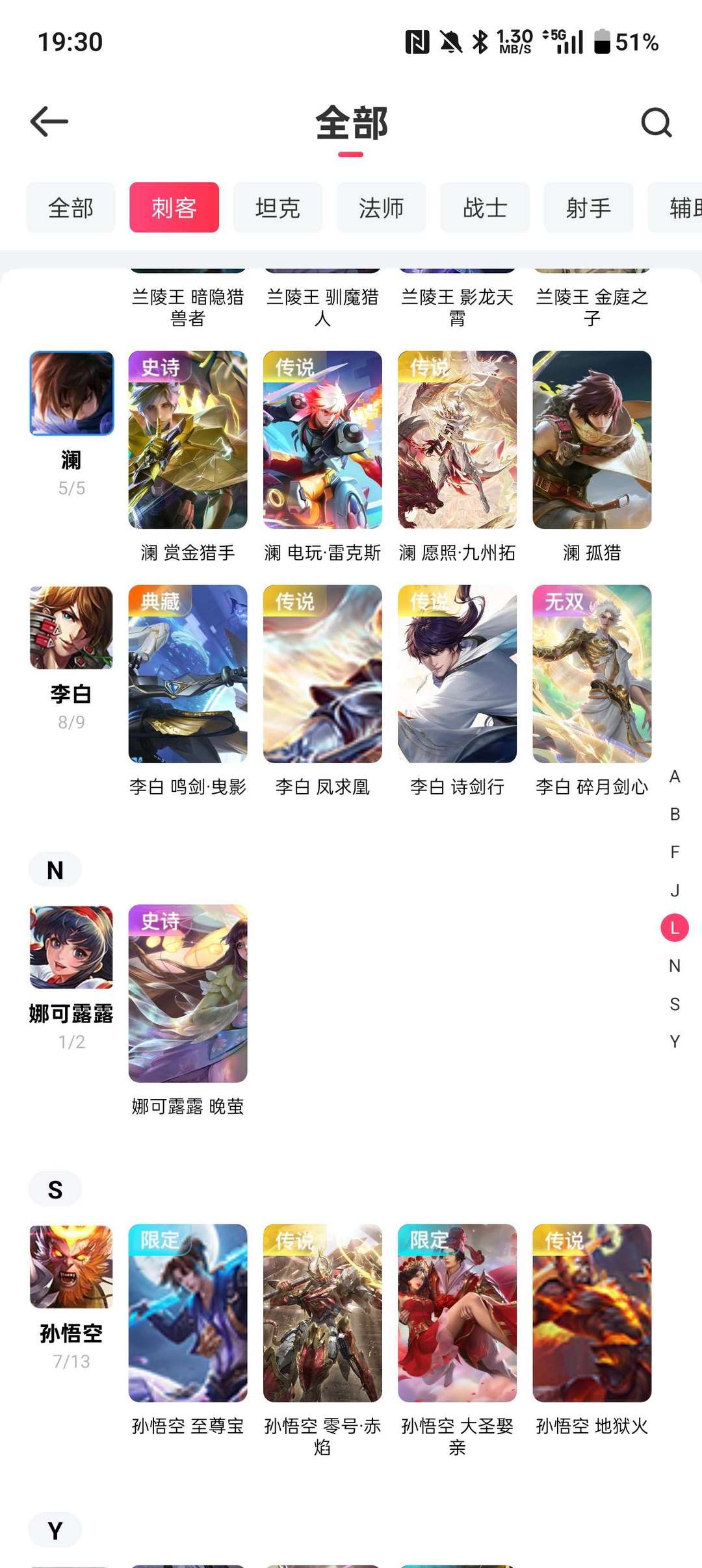Open the 澜 孤猎 skin card

click(591, 440)
